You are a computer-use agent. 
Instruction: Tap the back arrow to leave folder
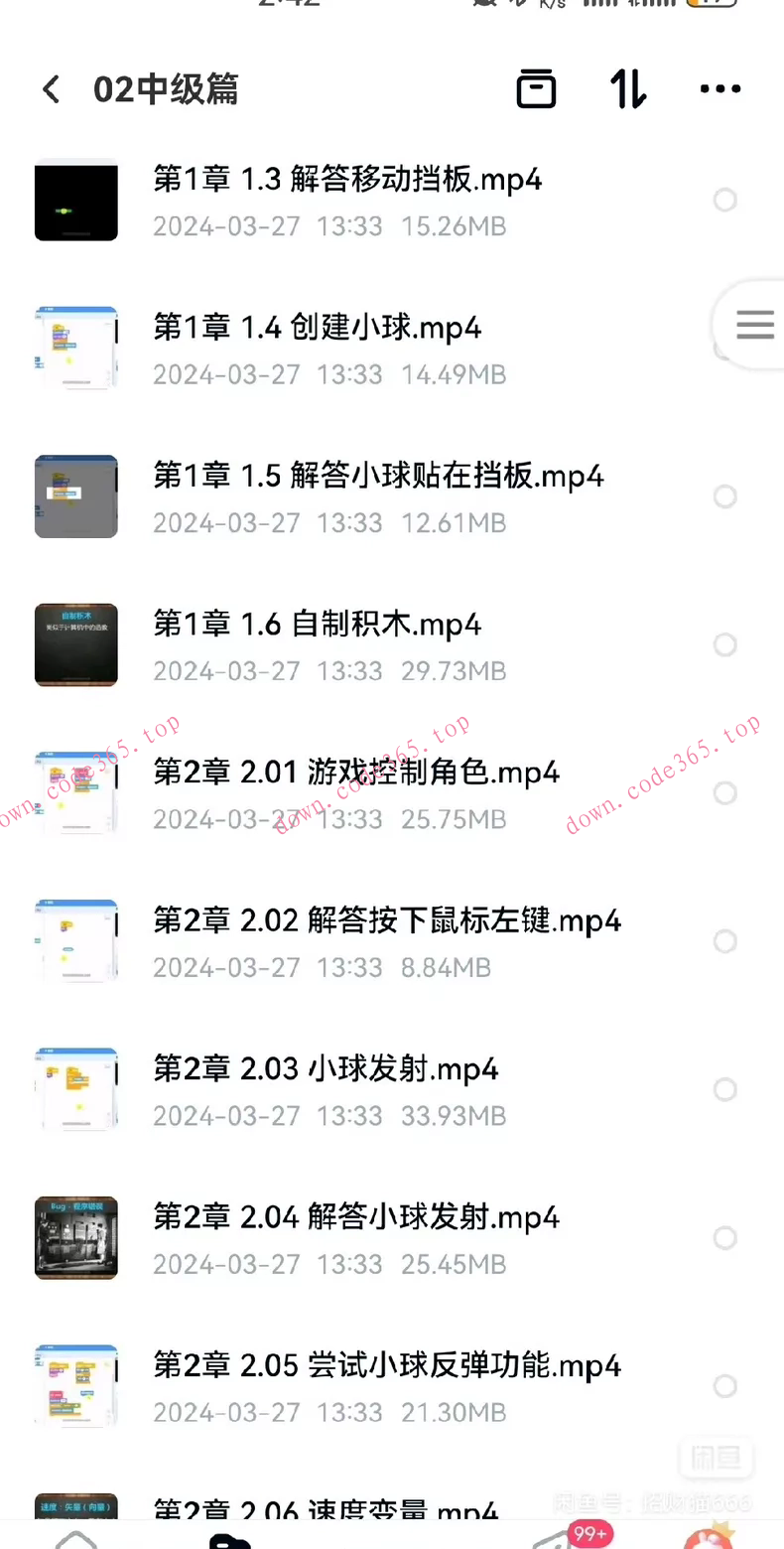[x=50, y=88]
